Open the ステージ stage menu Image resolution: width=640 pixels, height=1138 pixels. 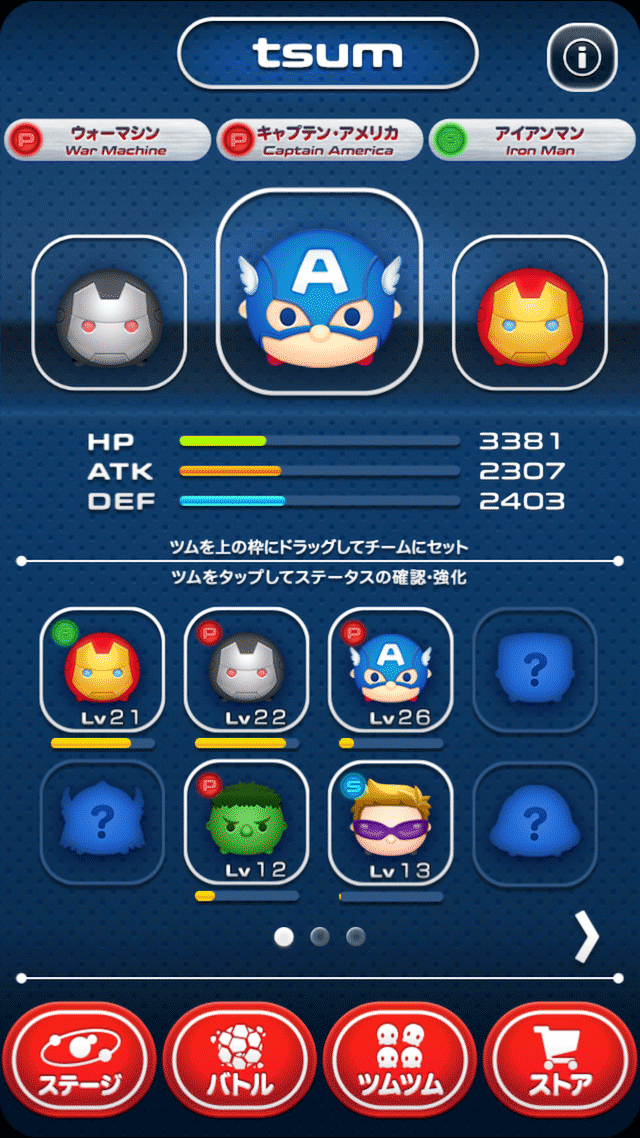[78, 1060]
